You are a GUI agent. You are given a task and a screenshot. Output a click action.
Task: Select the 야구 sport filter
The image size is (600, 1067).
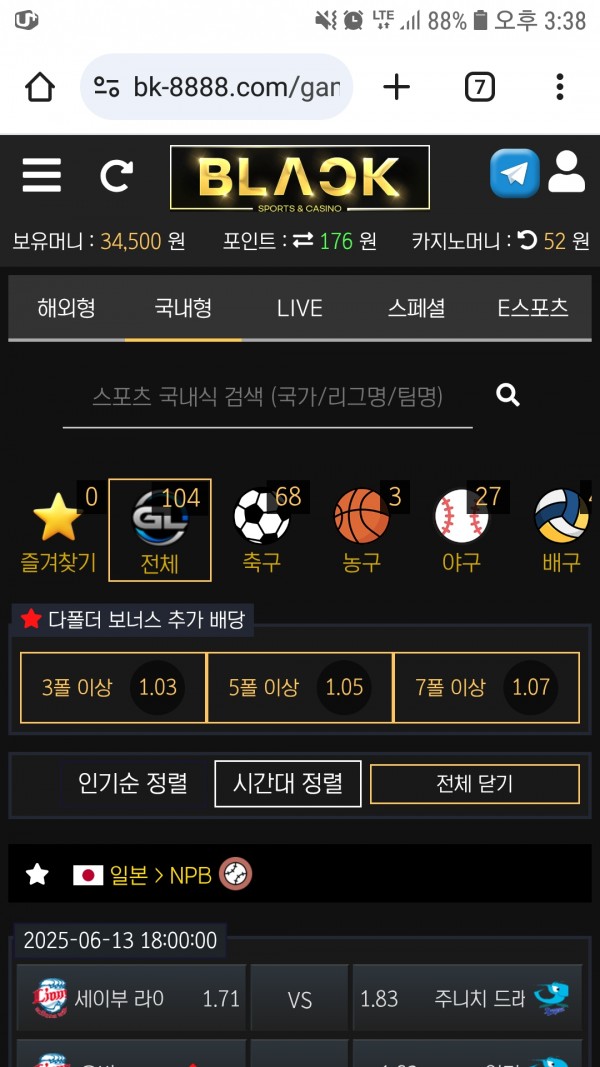click(462, 531)
